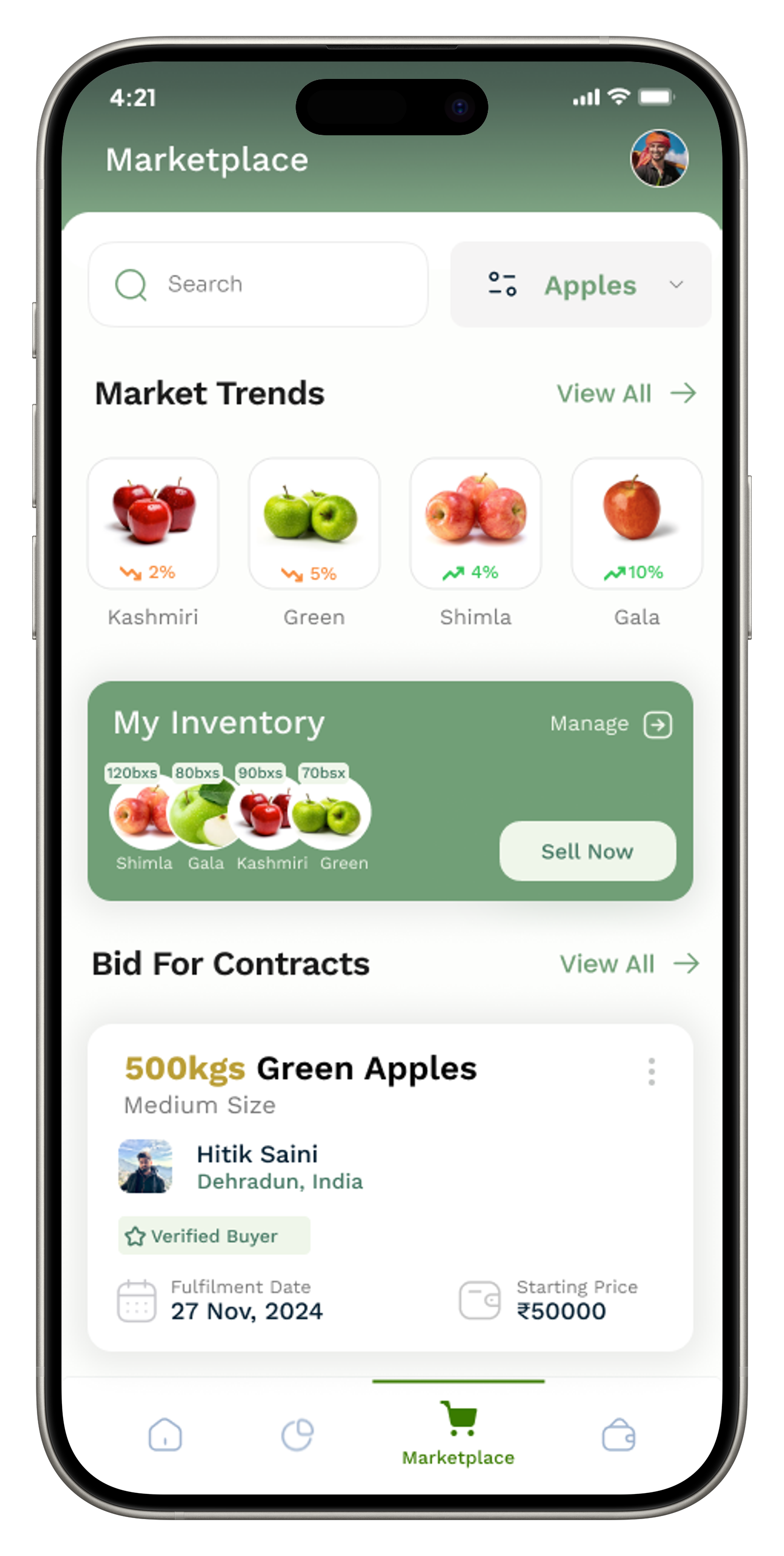
Task: View all Market Trends
Action: pos(626,394)
